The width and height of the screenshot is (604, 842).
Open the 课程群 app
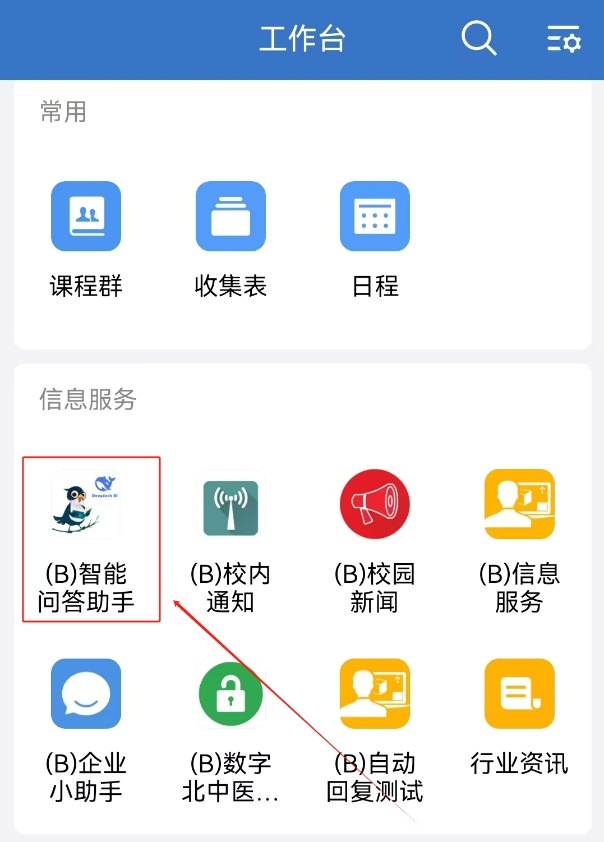coord(86,216)
